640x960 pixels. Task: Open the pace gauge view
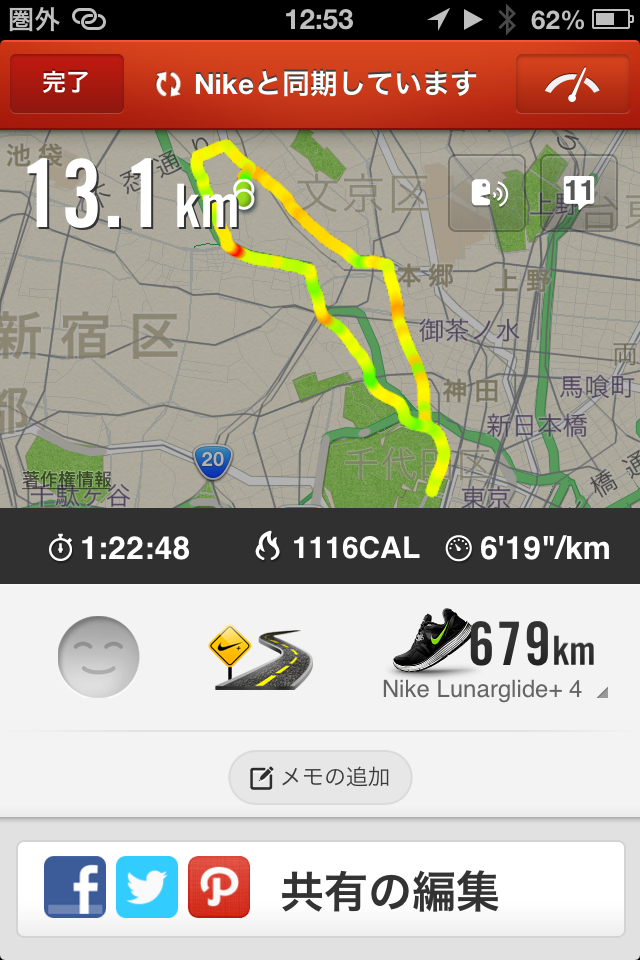pos(572,84)
